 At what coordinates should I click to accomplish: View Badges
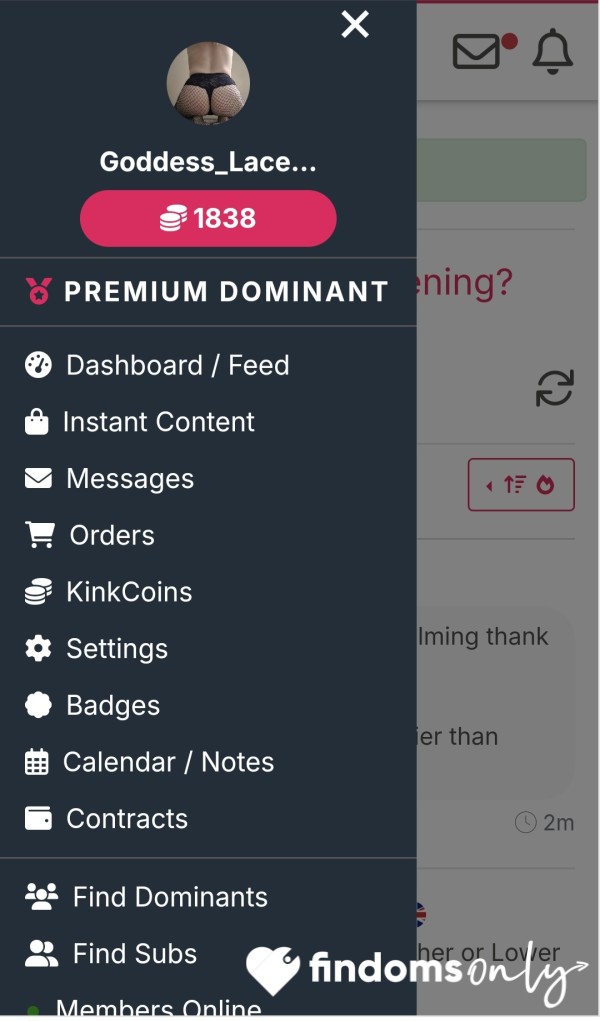tap(92, 705)
